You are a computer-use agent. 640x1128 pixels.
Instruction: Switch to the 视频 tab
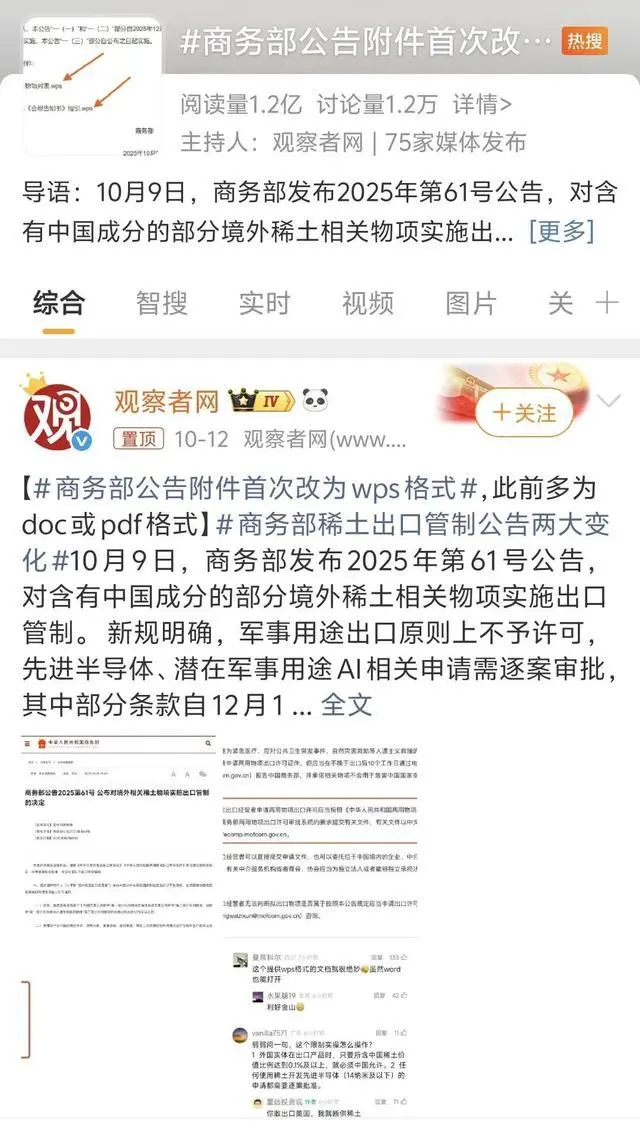point(367,302)
